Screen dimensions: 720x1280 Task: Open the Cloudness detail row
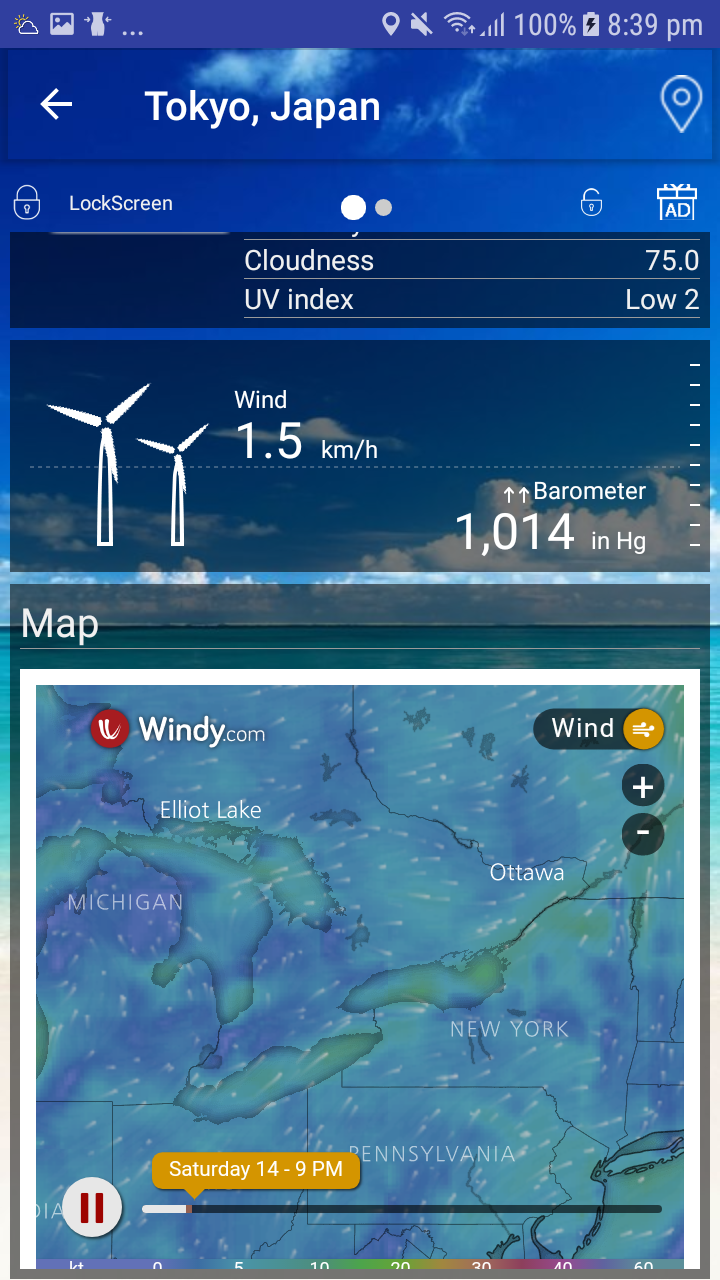click(472, 260)
